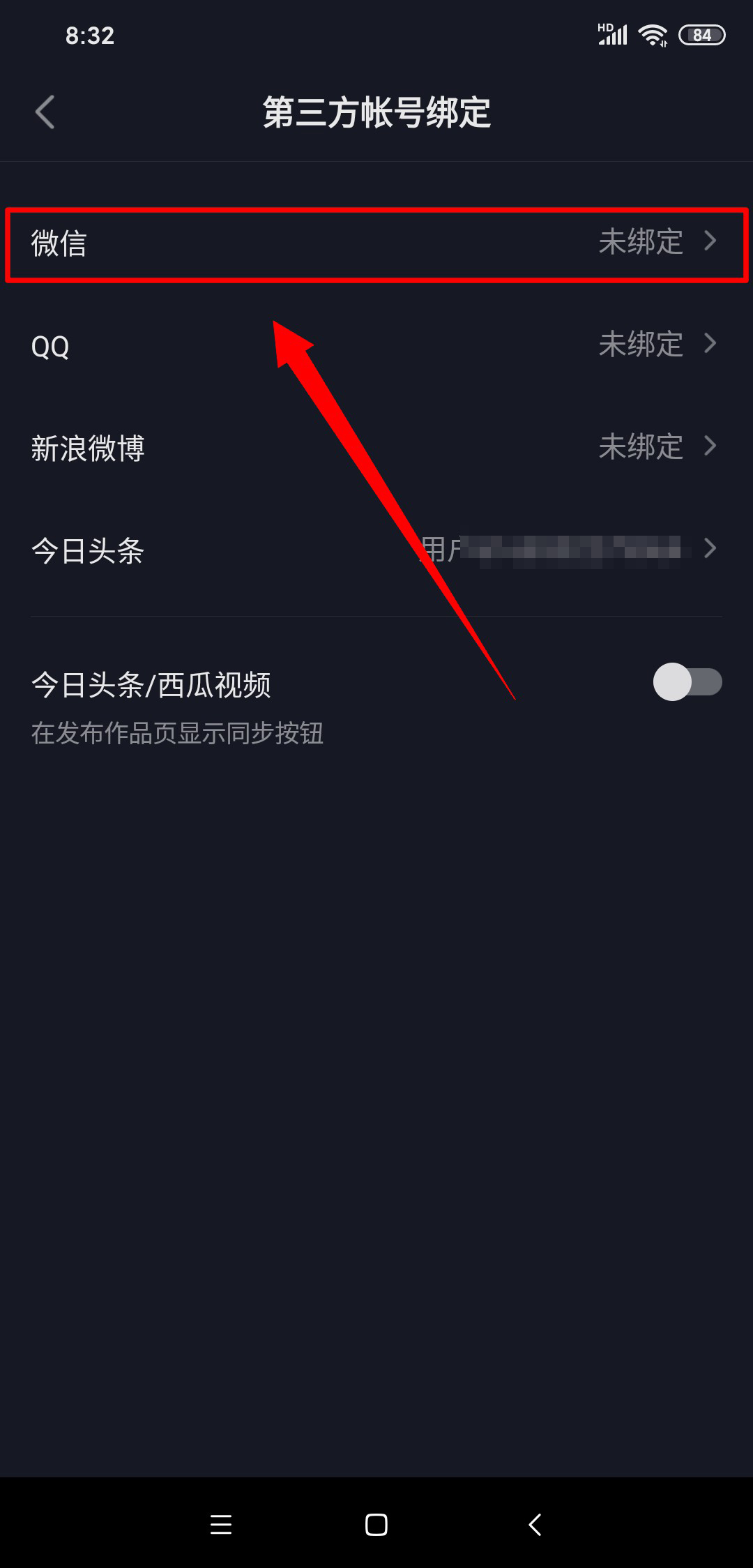Tap the clock showing 8:32
This screenshot has height=1568, width=753.
(91, 35)
